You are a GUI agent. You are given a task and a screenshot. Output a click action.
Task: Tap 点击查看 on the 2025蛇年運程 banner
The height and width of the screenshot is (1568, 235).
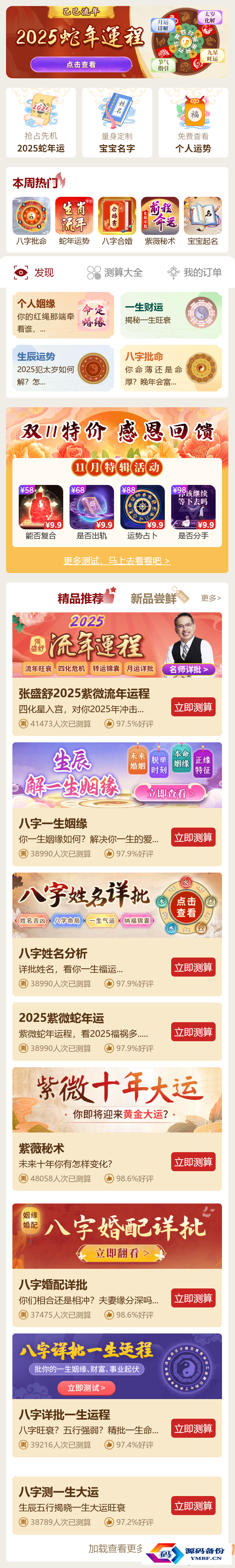coord(81,65)
